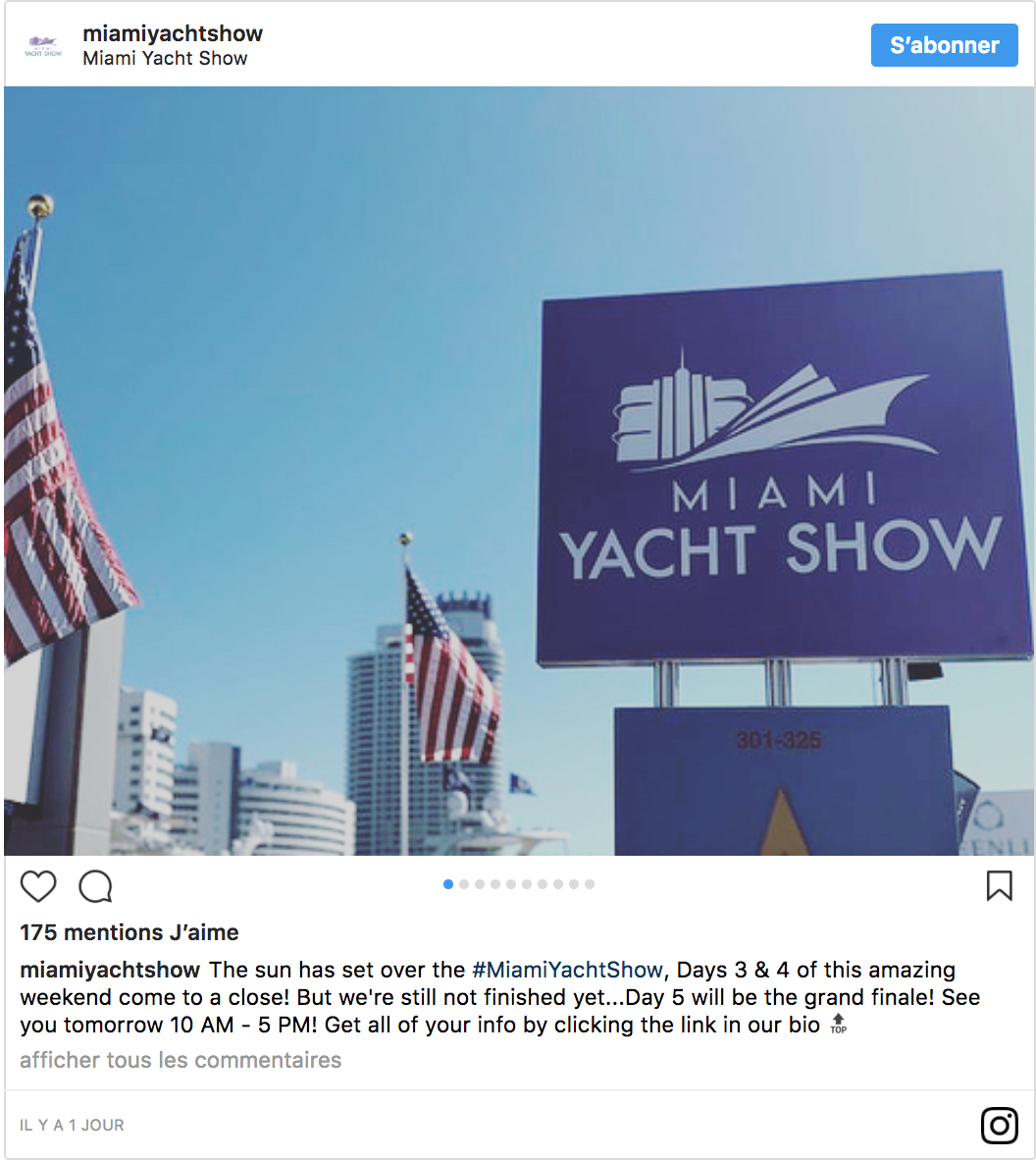Open the #MiamiYachtShow hashtag
The width and height of the screenshot is (1036, 1160).
567,970
